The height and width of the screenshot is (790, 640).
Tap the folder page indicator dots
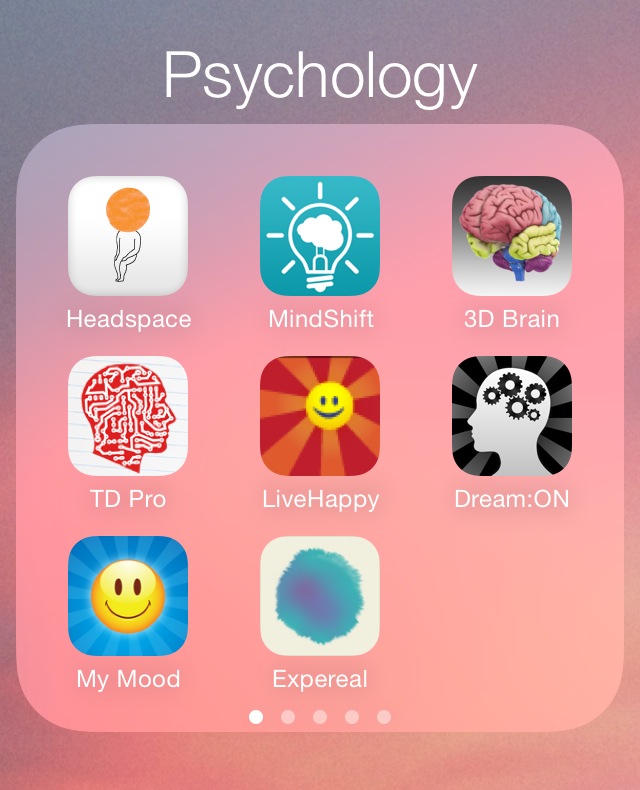click(320, 717)
